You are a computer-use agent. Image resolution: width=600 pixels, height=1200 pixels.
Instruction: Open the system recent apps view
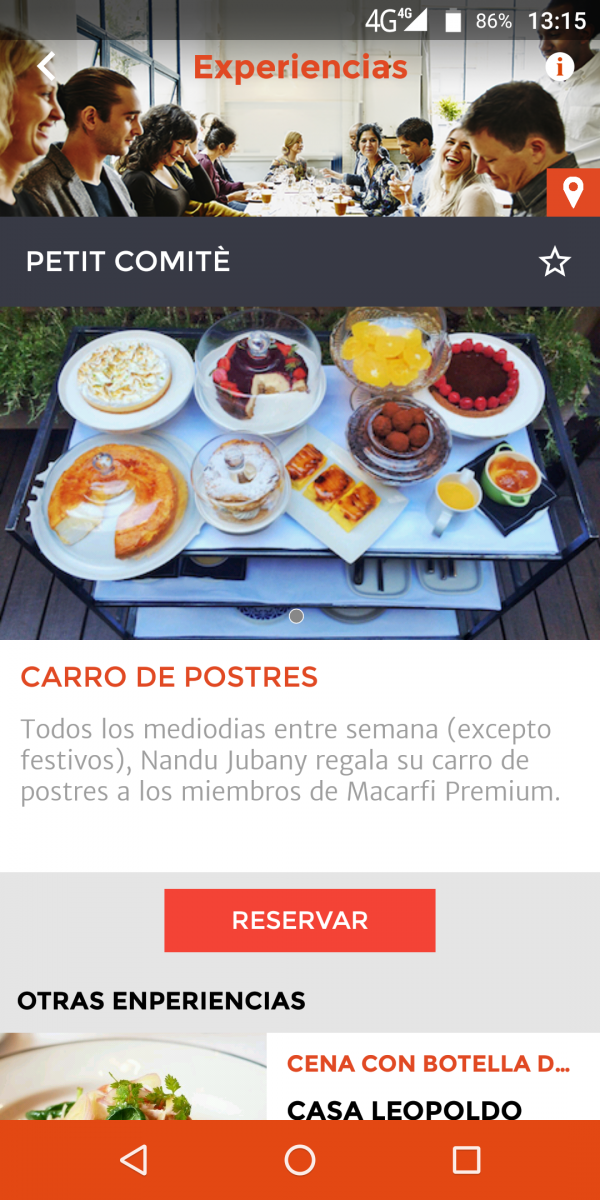pyautogui.click(x=466, y=1160)
